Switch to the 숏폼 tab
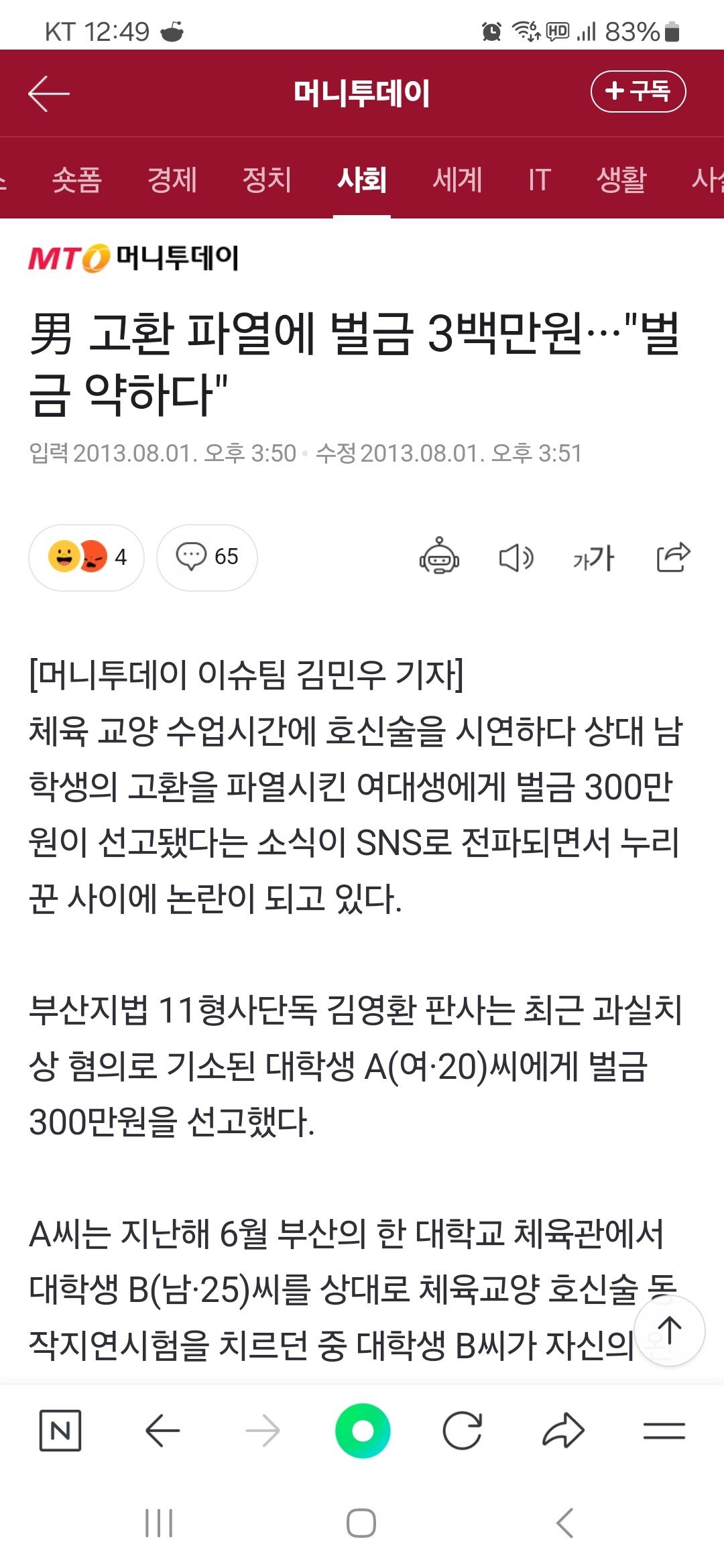This screenshot has height=1568, width=724. click(76, 180)
